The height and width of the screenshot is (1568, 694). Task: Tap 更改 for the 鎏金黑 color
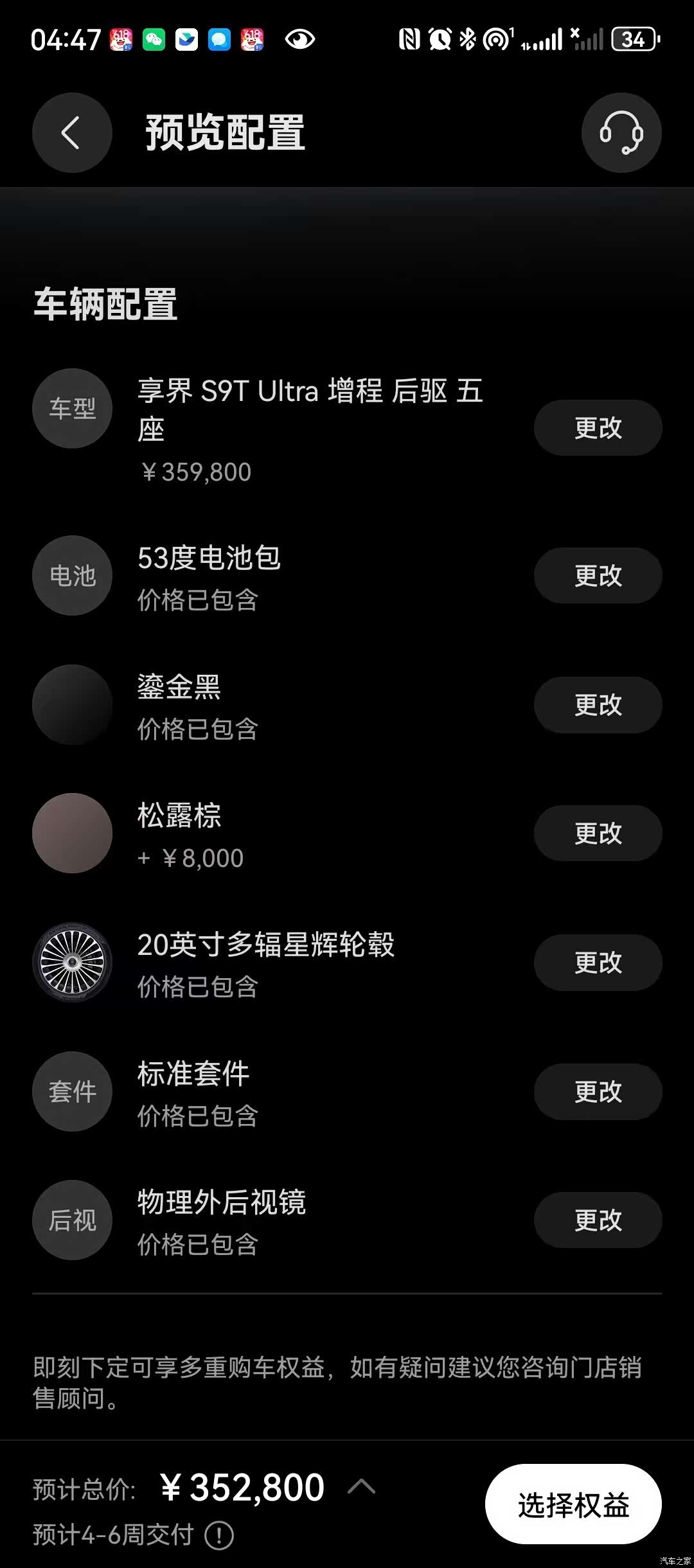598,705
